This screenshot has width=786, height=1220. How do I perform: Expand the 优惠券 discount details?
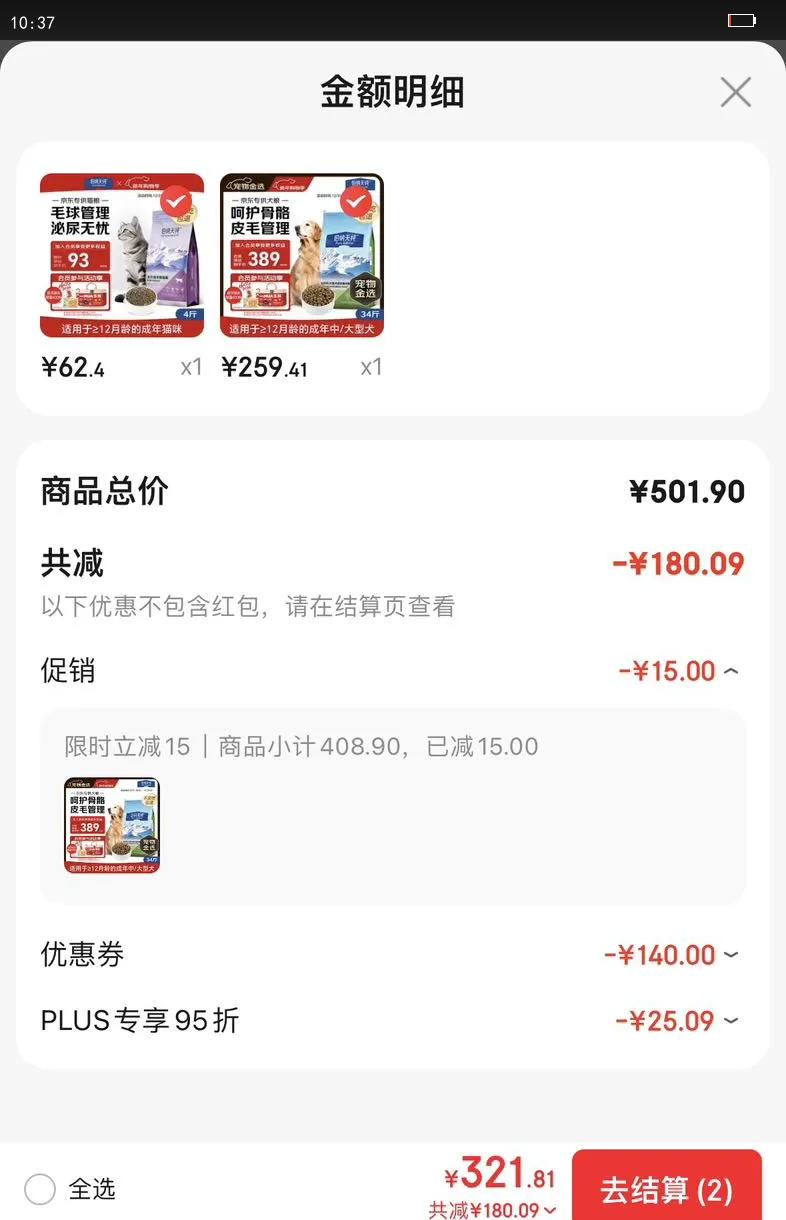[x=672, y=955]
